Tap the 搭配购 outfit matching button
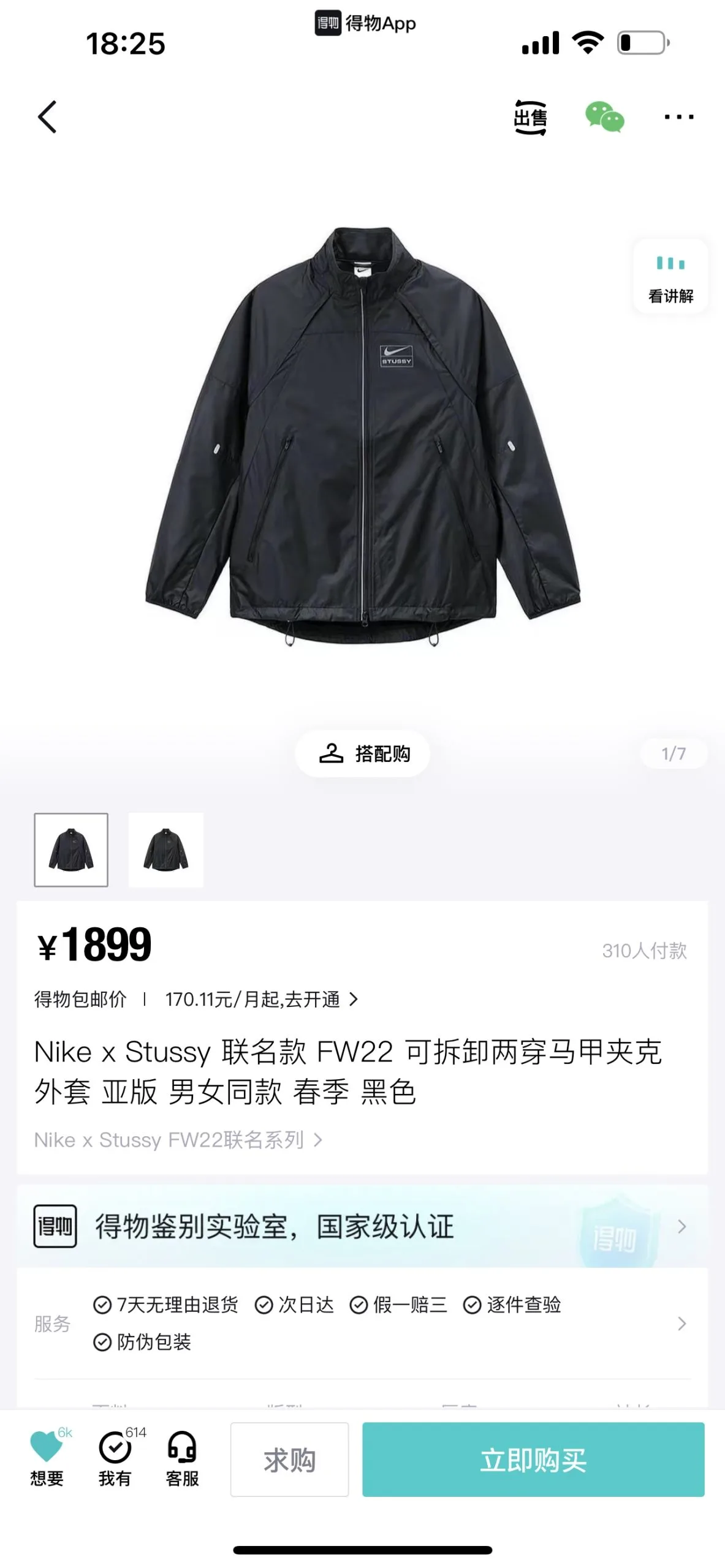 pyautogui.click(x=363, y=753)
